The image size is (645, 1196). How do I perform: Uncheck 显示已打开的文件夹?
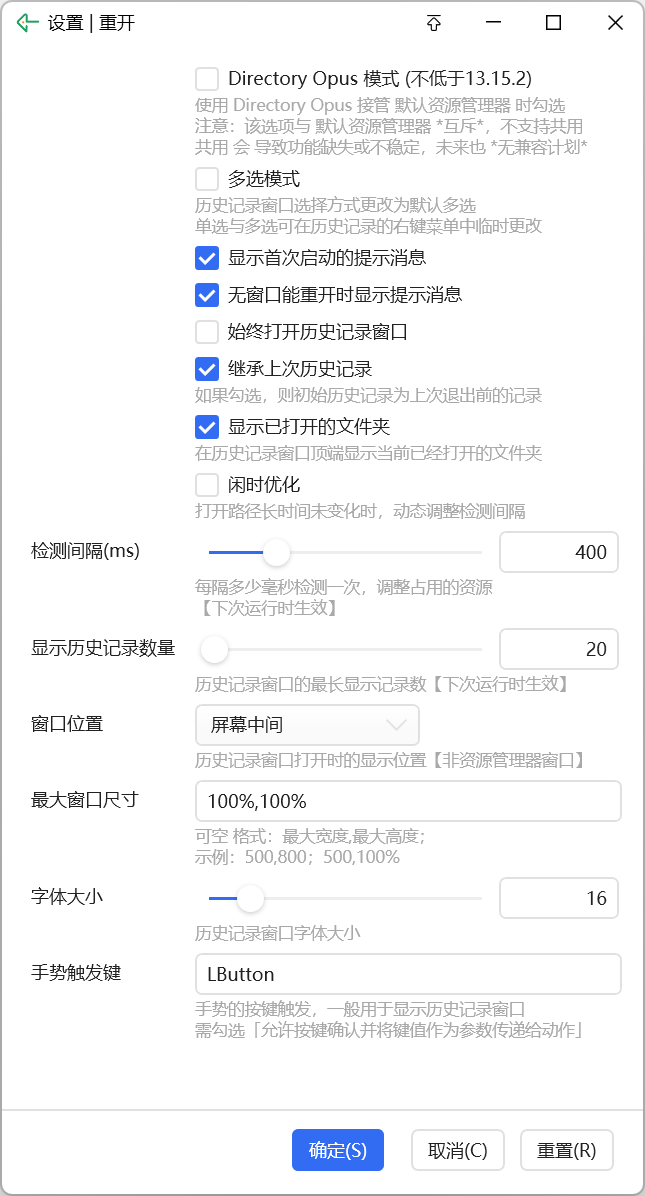click(207, 426)
